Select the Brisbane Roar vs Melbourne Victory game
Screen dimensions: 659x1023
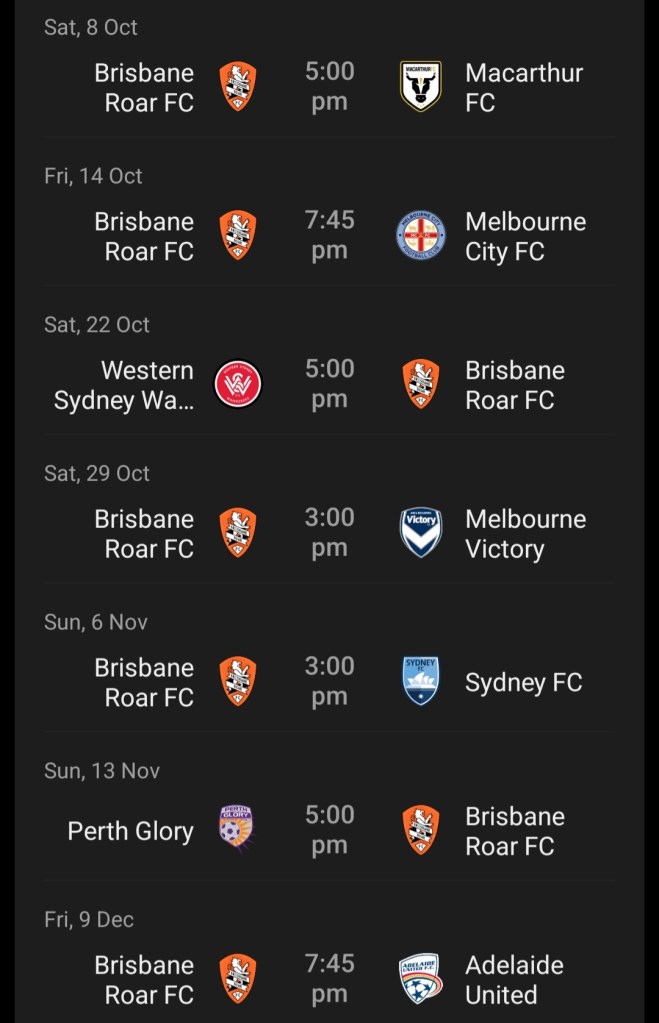329,533
